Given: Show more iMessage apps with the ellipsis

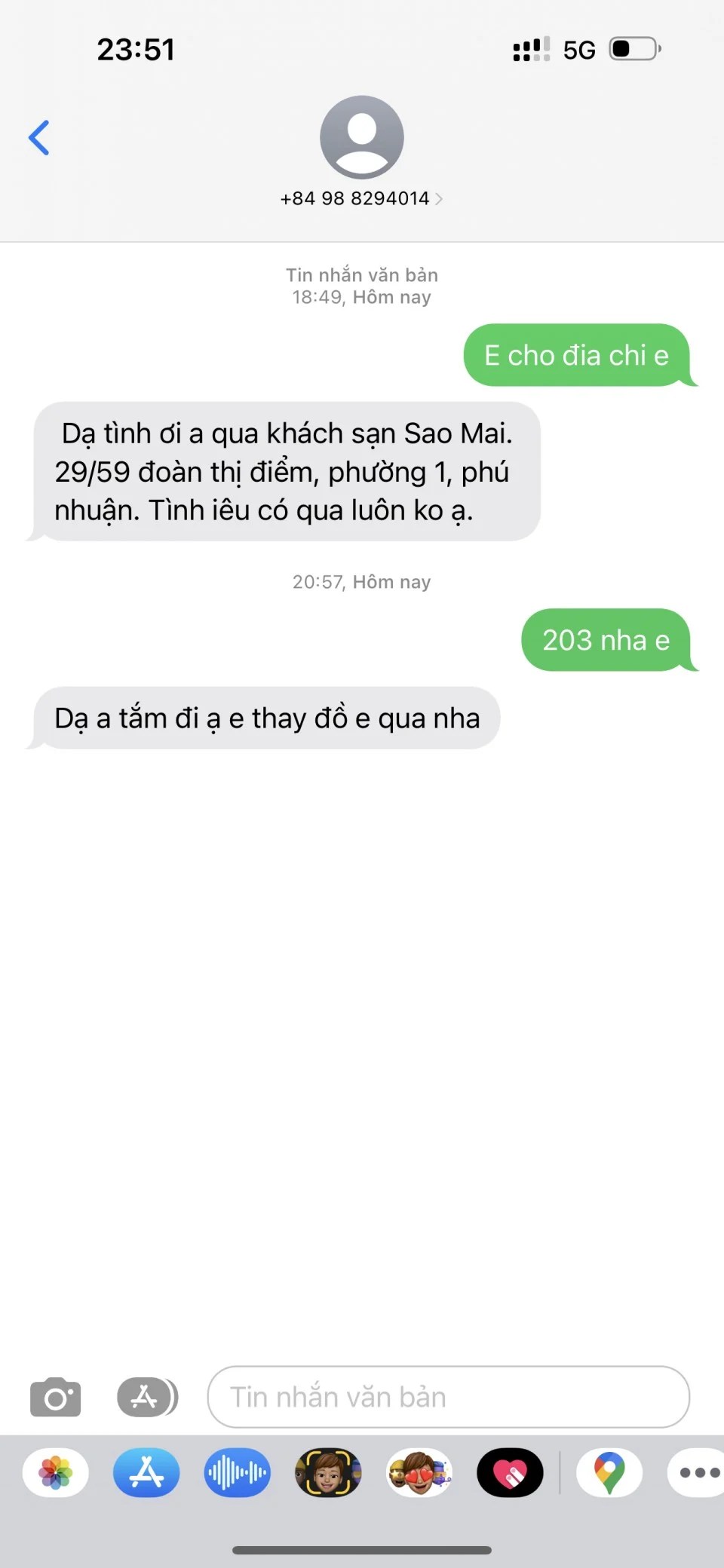Looking at the screenshot, I should pyautogui.click(x=698, y=1472).
